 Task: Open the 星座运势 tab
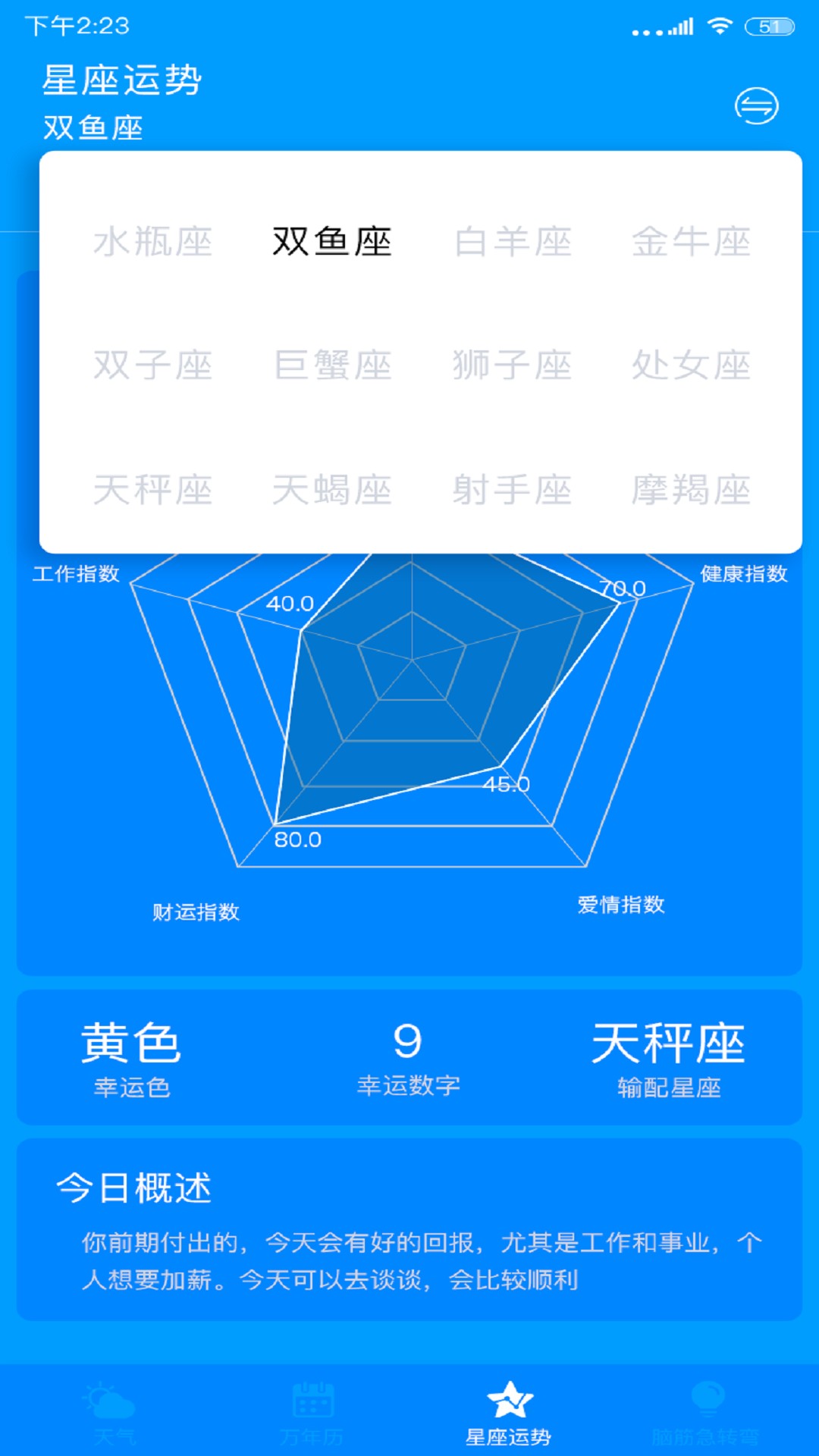click(509, 1411)
